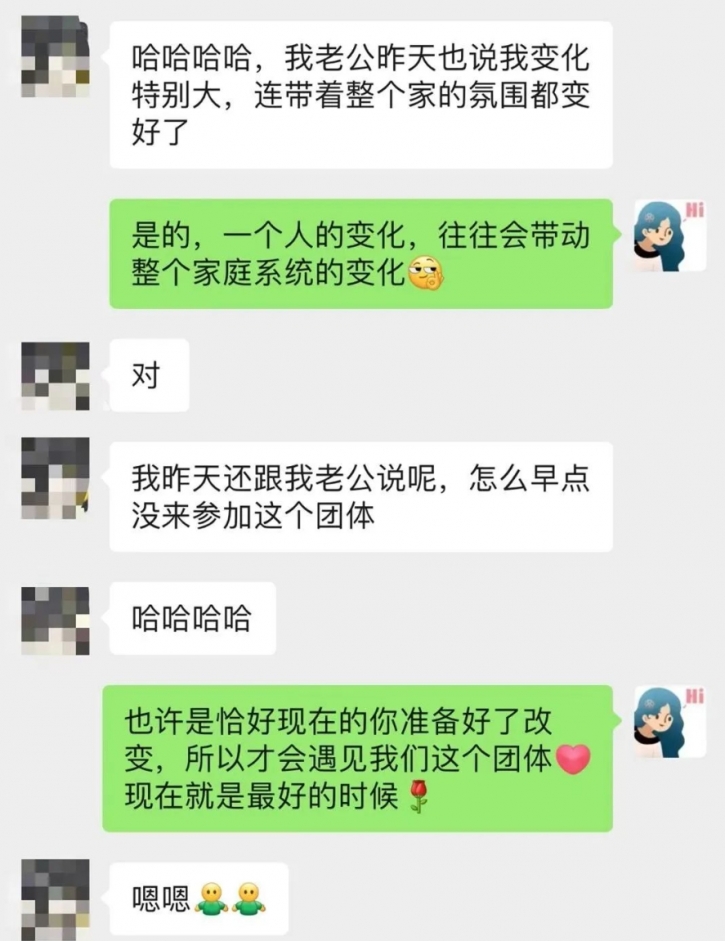Tap blue-haired avatar next to '是的，一个人的变化' reply
725x941 pixels.
[669, 236]
